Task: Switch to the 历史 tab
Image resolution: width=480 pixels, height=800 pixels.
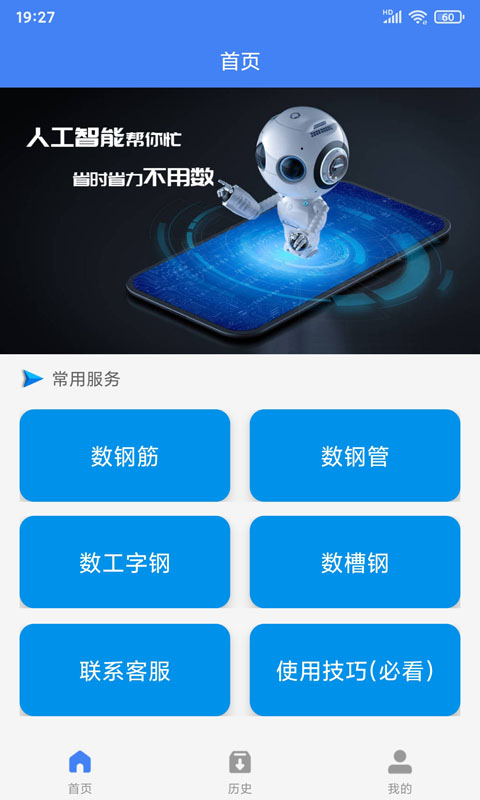Action: 240,772
